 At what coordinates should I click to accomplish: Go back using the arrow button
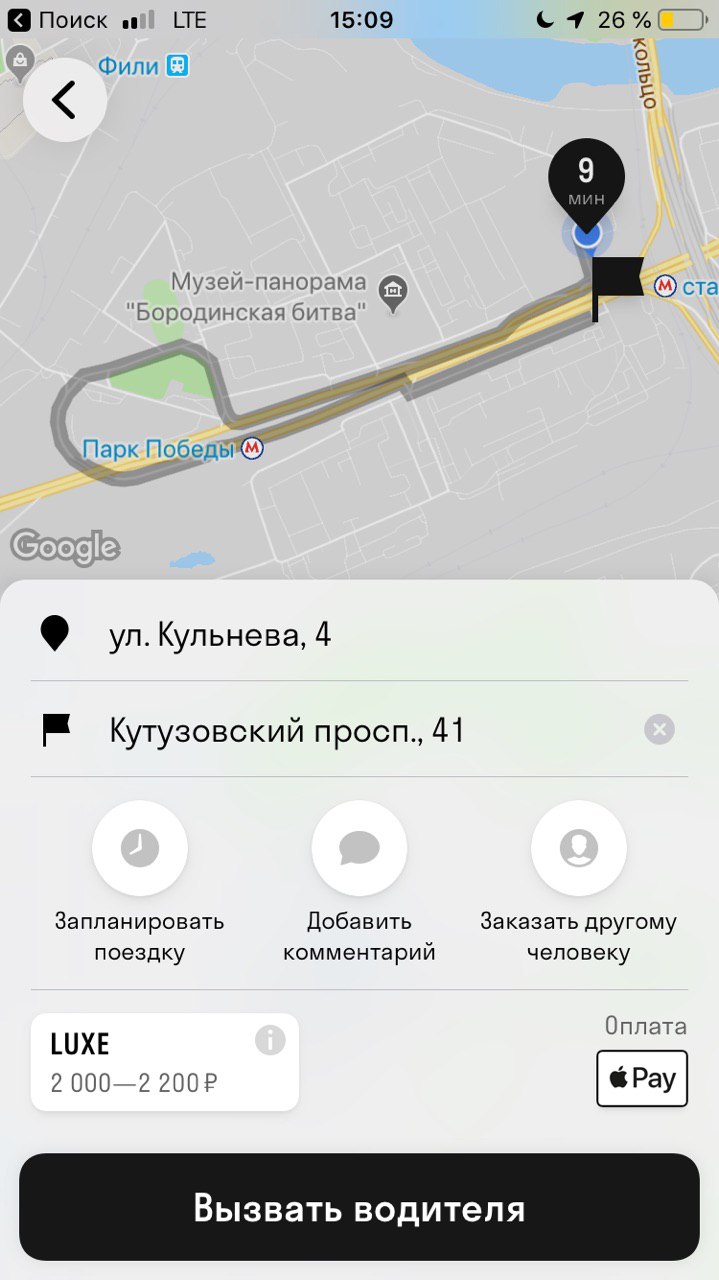(x=65, y=100)
